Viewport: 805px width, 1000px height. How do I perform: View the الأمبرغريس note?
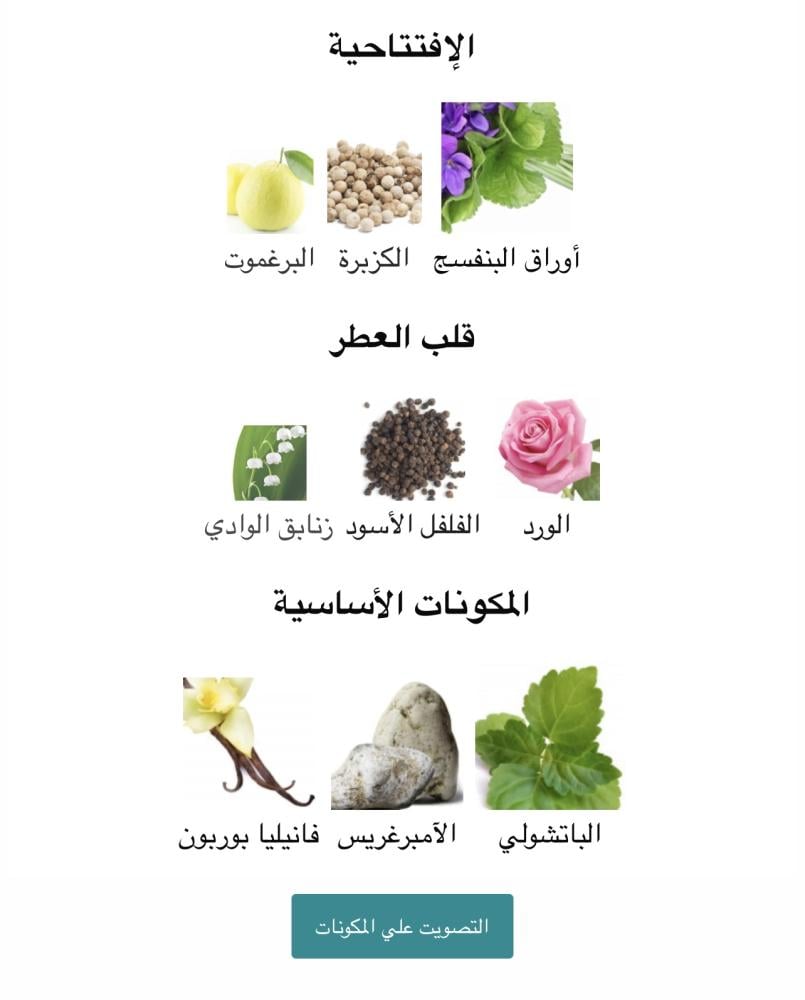click(x=396, y=746)
